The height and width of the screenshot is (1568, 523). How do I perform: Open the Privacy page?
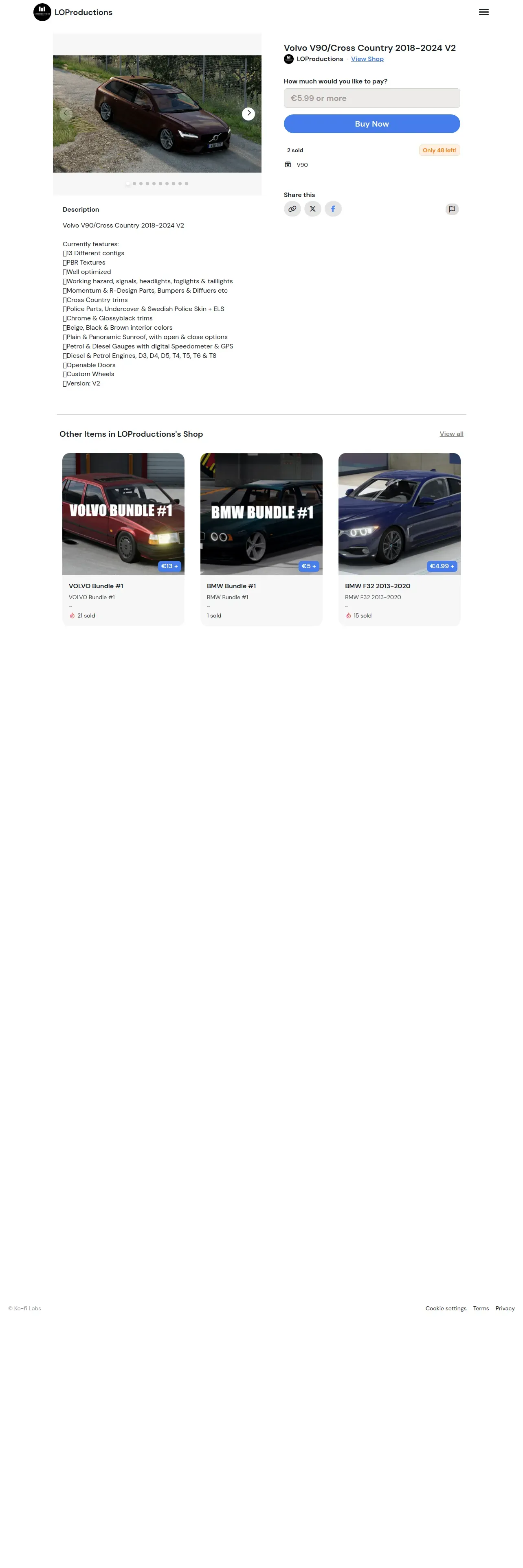[505, 1308]
